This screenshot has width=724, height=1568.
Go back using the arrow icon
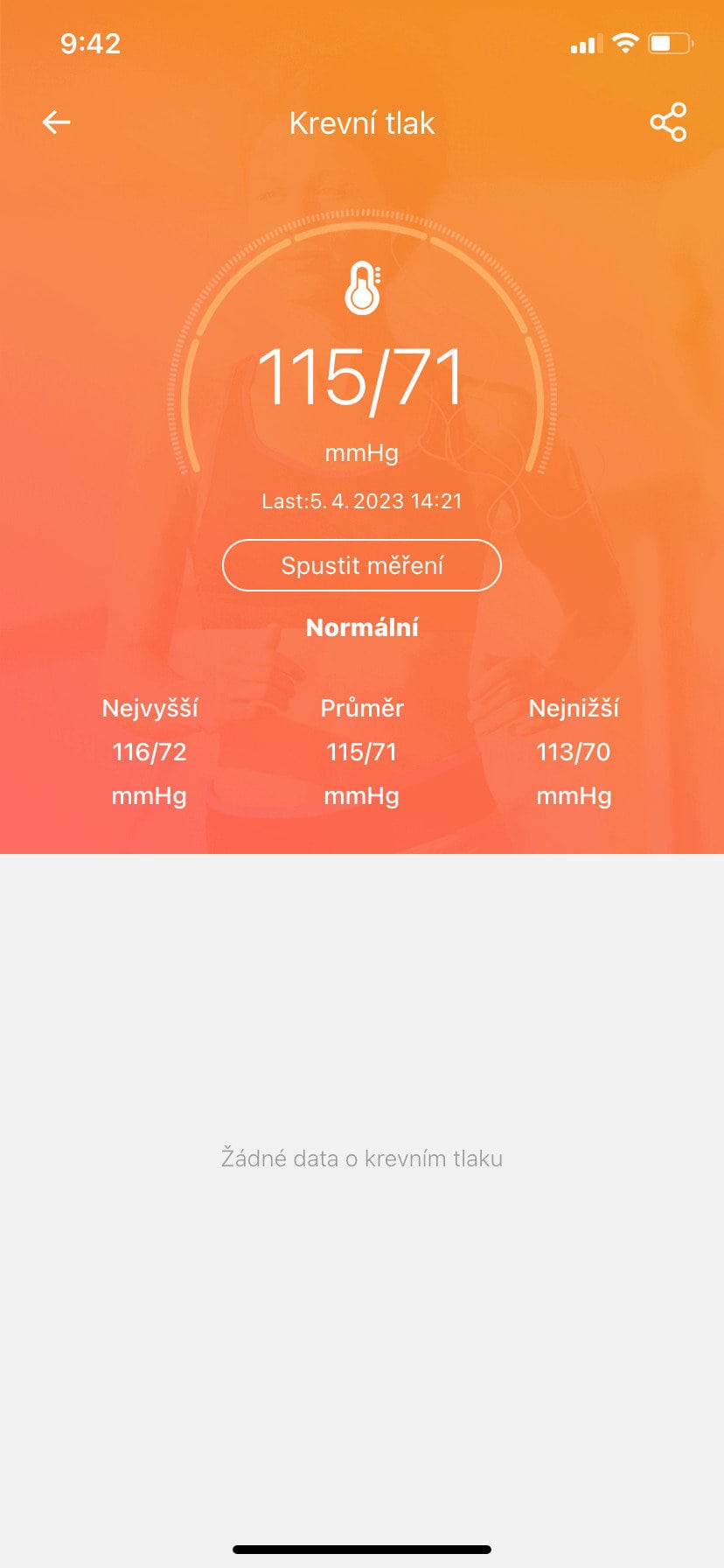coord(56,122)
